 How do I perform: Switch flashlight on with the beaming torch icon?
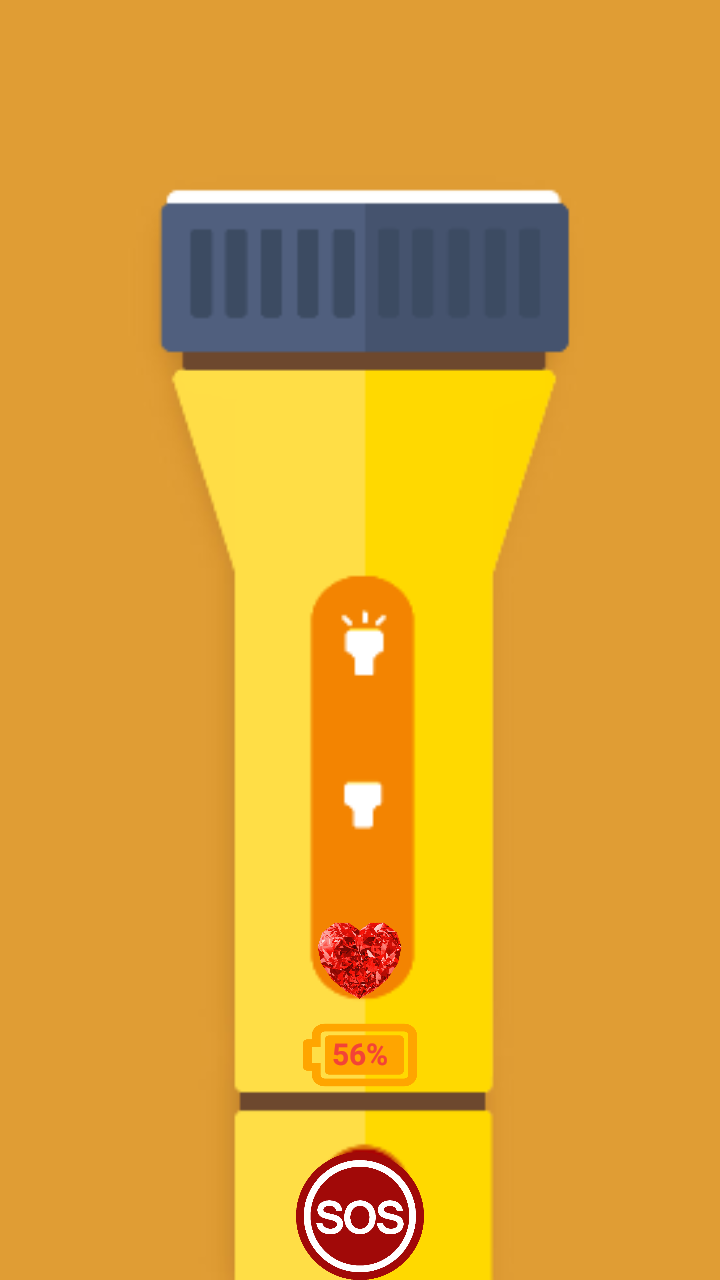coord(364,645)
